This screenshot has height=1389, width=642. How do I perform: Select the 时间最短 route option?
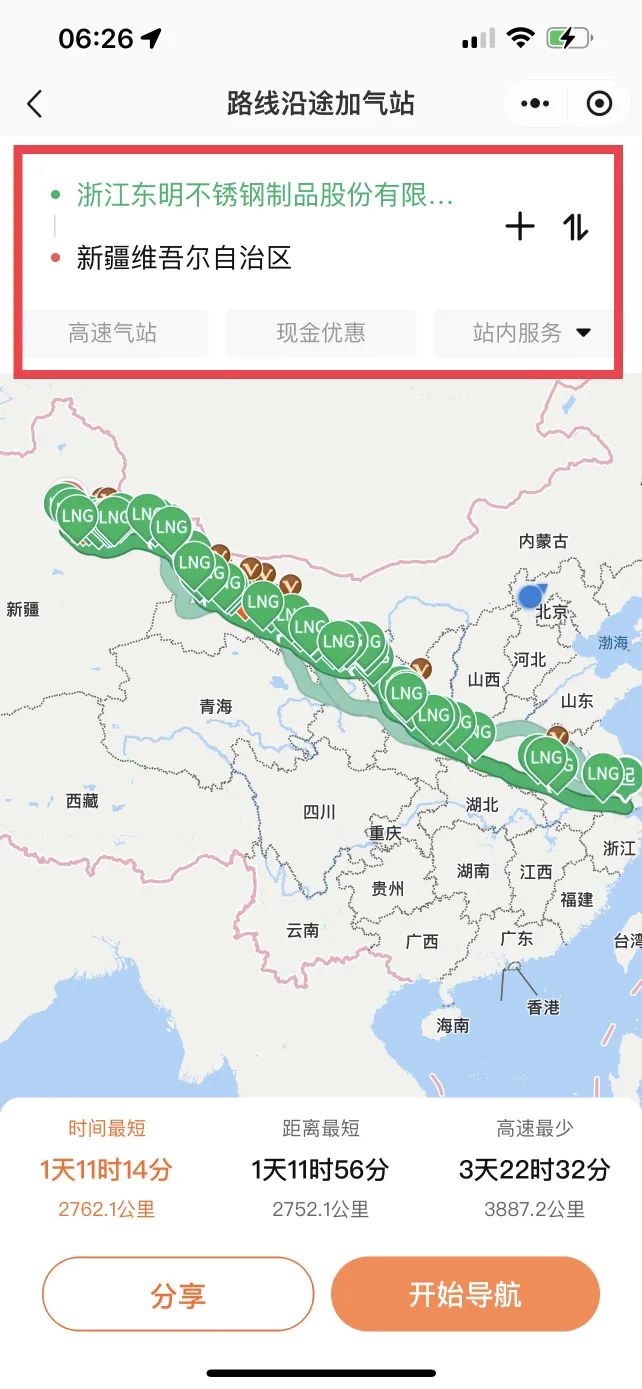coord(107,1168)
